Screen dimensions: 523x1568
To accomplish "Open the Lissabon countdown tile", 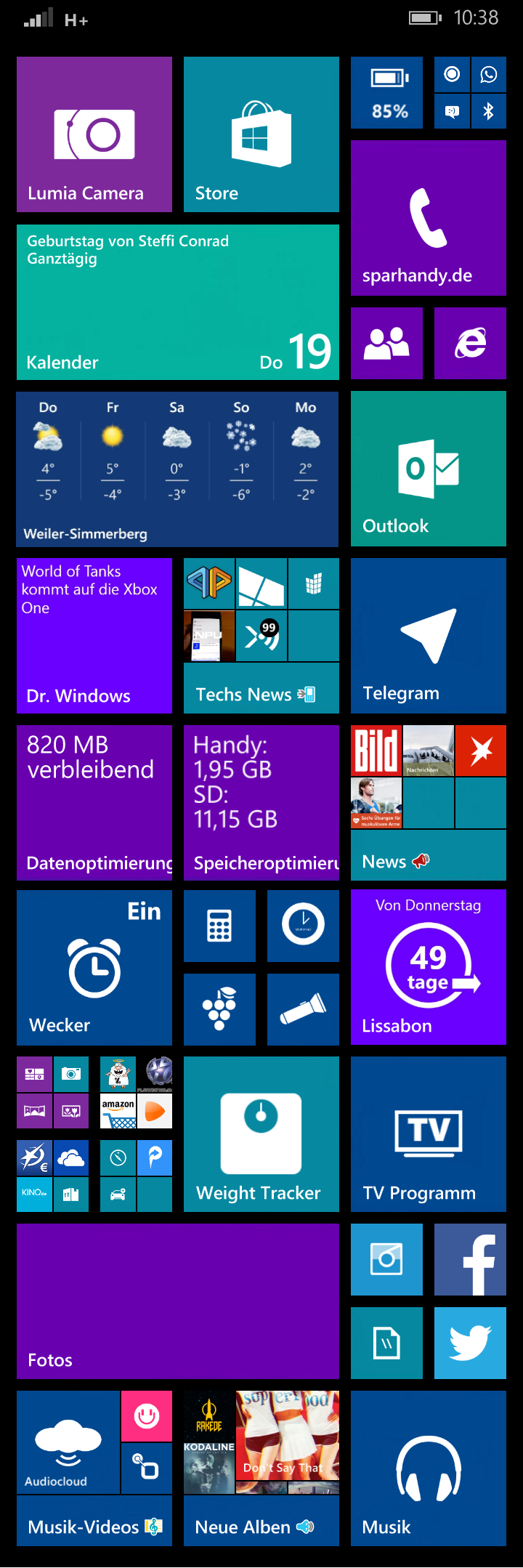I will [x=429, y=967].
